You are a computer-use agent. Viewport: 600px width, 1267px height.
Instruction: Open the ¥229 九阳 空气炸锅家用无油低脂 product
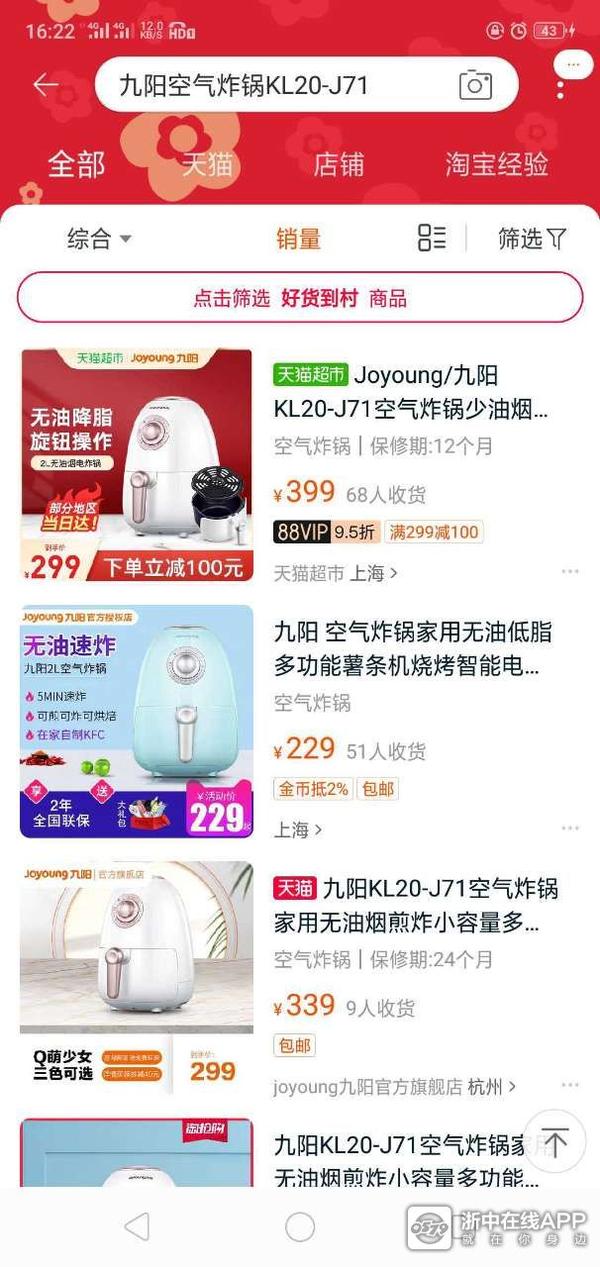click(410, 648)
